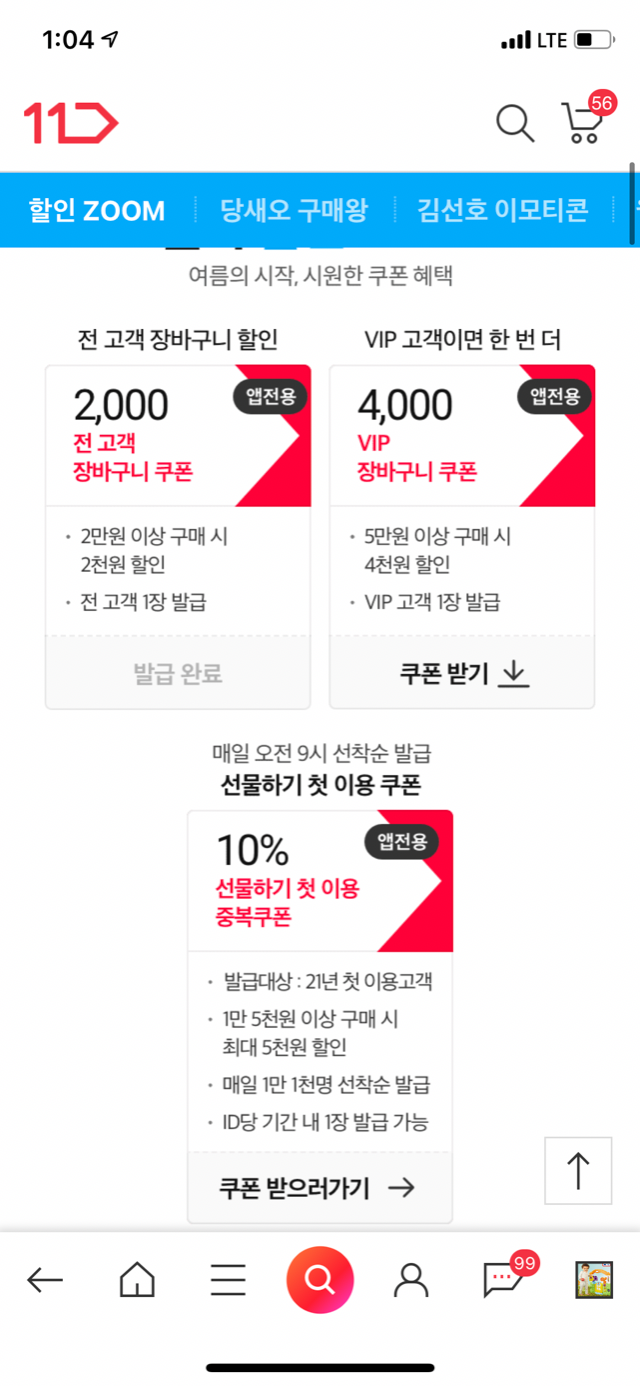Jump to top with the up arrow button

click(x=578, y=1170)
